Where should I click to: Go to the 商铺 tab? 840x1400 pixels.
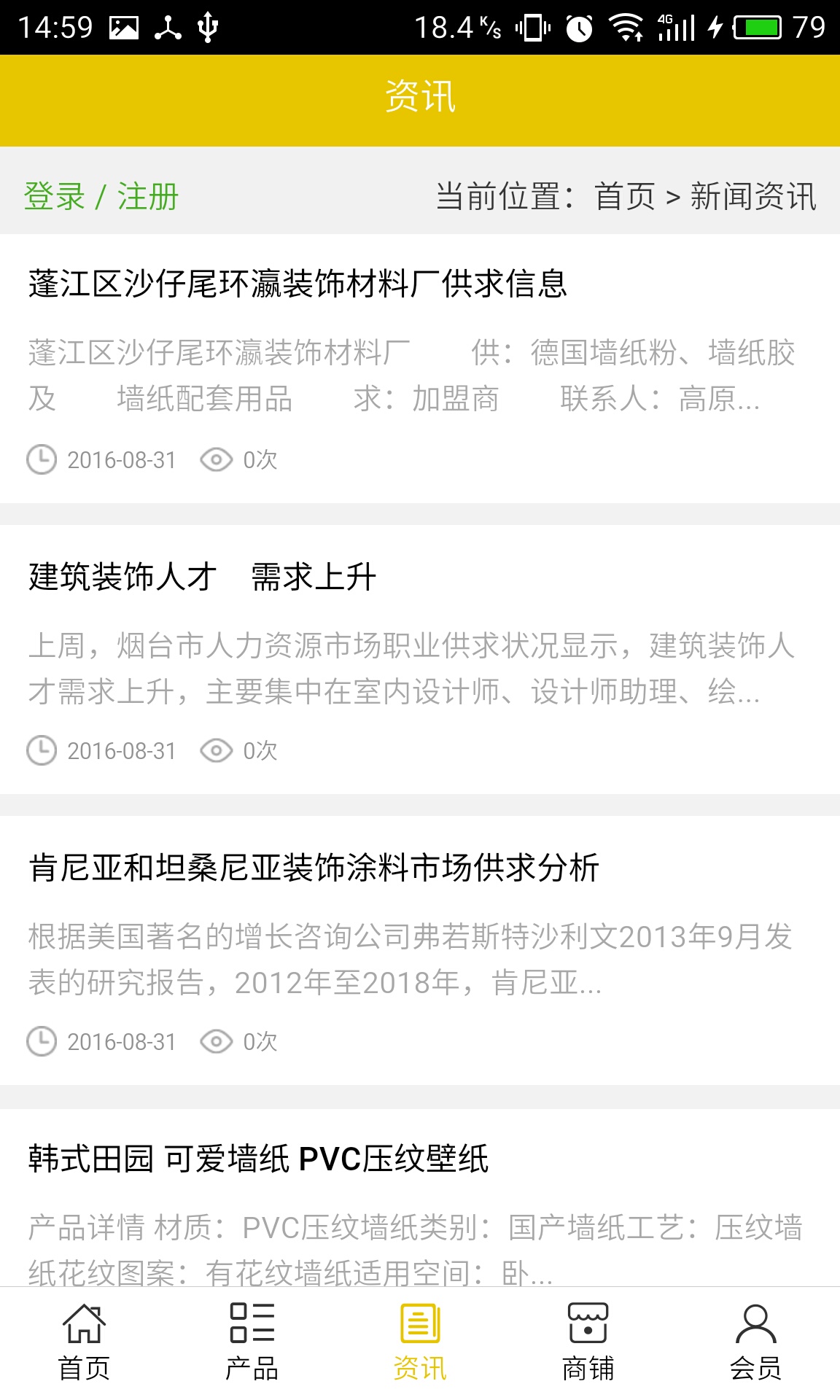coord(588,1342)
